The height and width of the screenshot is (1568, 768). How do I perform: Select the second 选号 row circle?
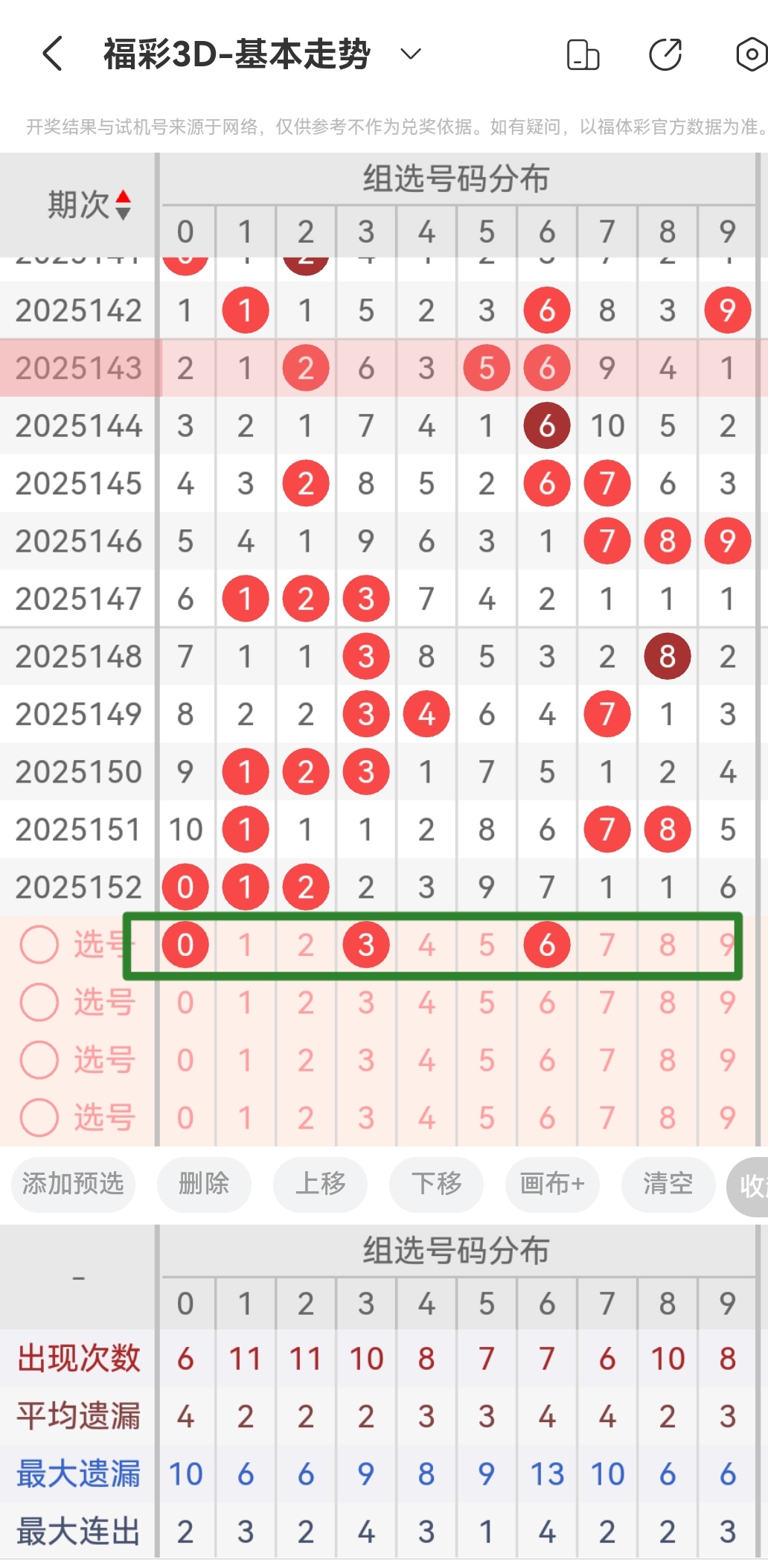pyautogui.click(x=39, y=1001)
